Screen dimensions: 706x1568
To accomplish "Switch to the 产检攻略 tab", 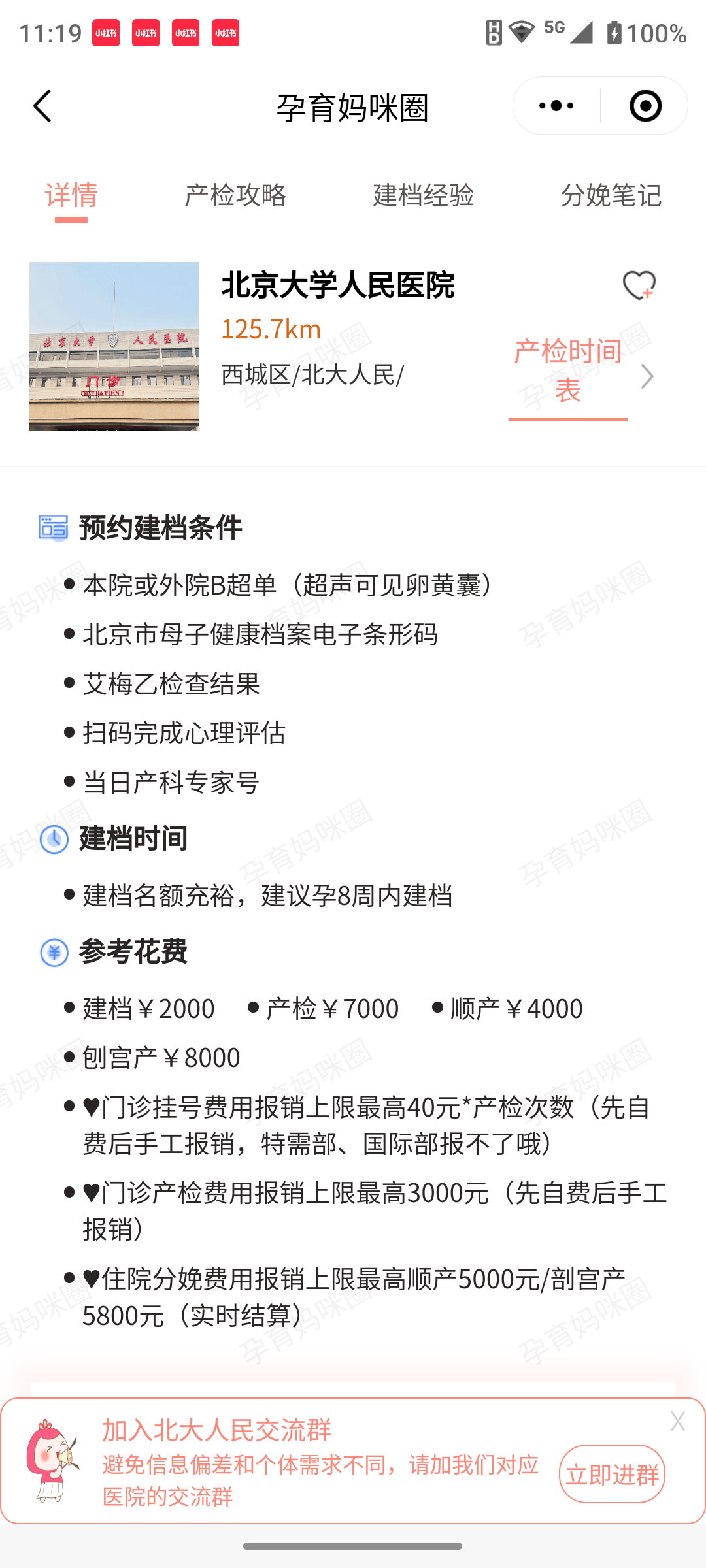I will [235, 195].
